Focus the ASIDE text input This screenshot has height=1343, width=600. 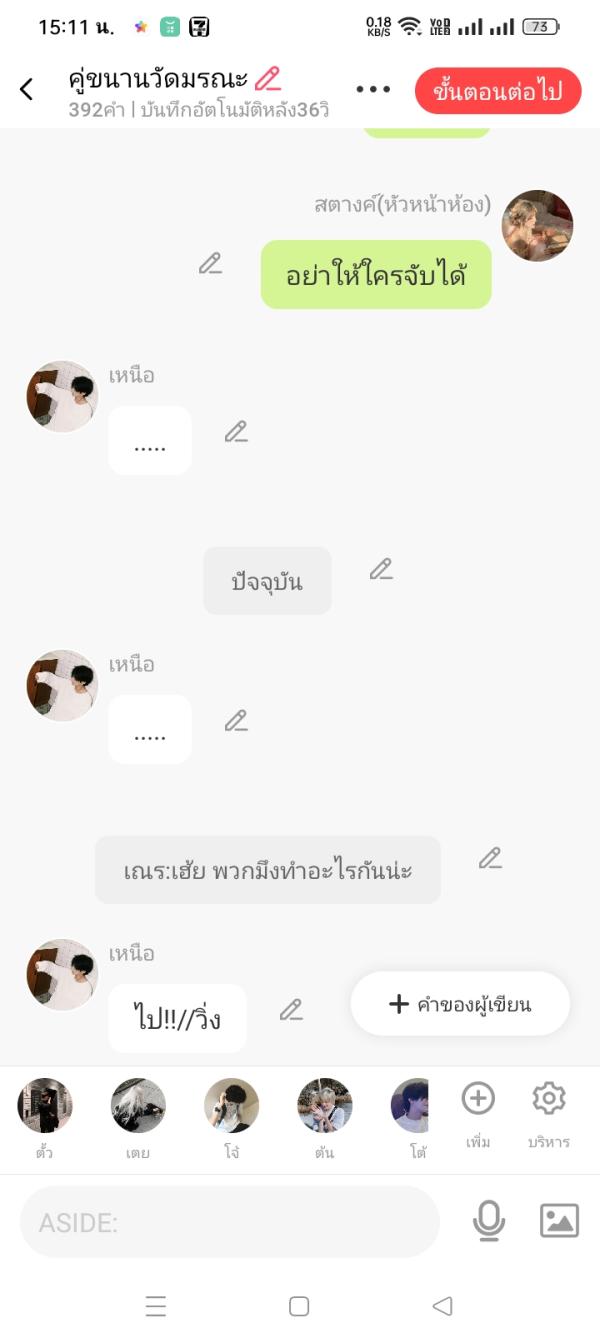point(230,1222)
